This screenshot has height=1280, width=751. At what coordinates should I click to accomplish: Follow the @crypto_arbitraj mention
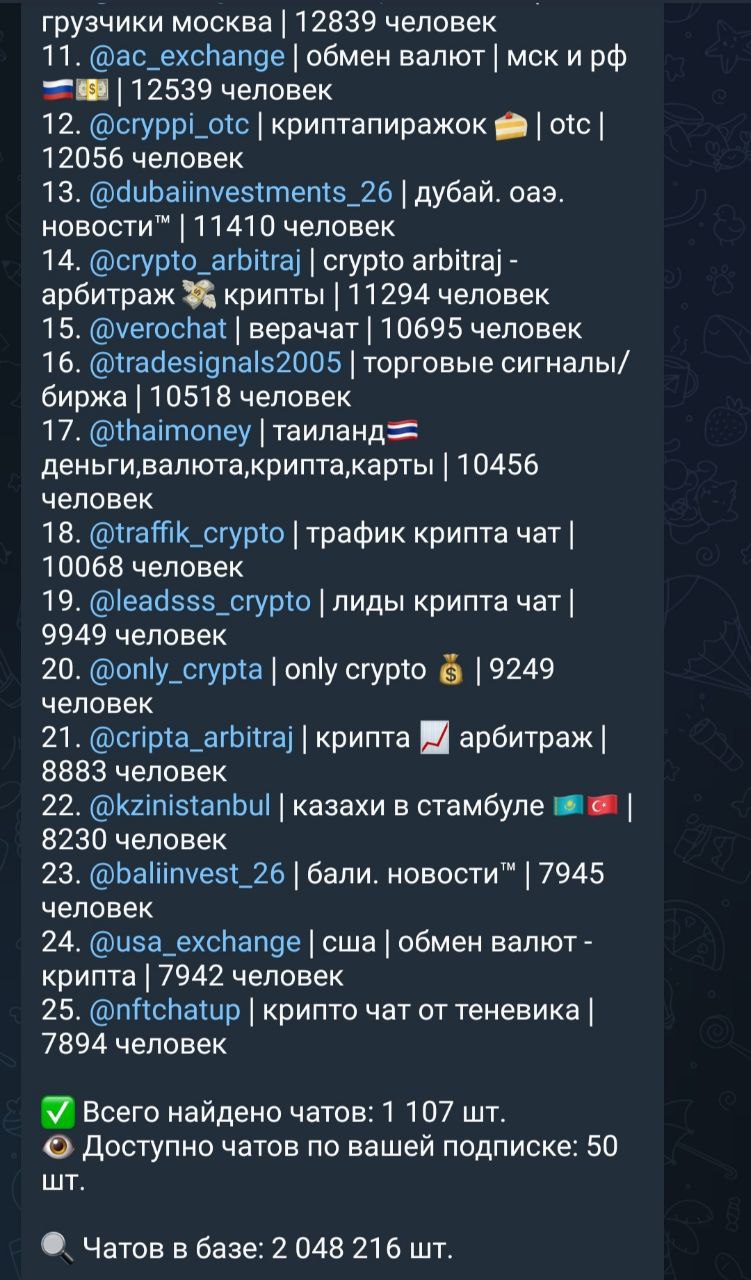[195, 262]
